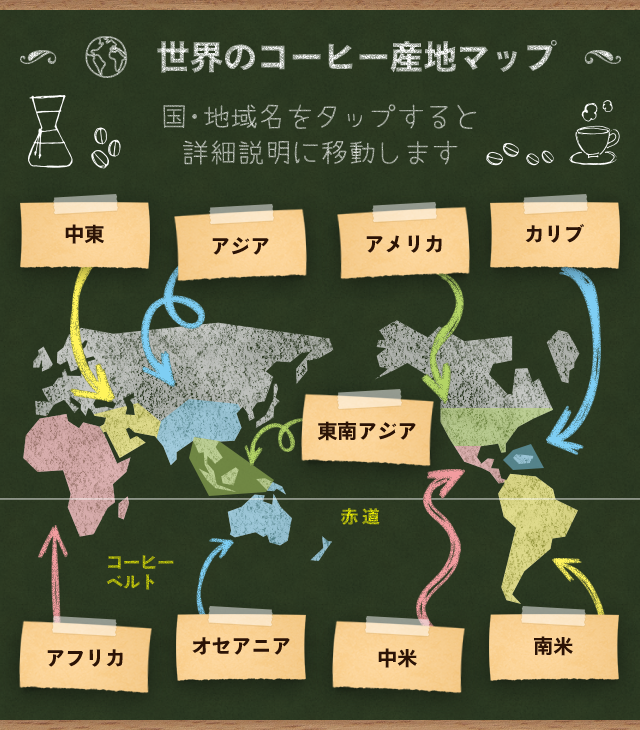Image resolution: width=640 pixels, height=730 pixels.
Task: Select the 中米 region label
Action: click(397, 657)
